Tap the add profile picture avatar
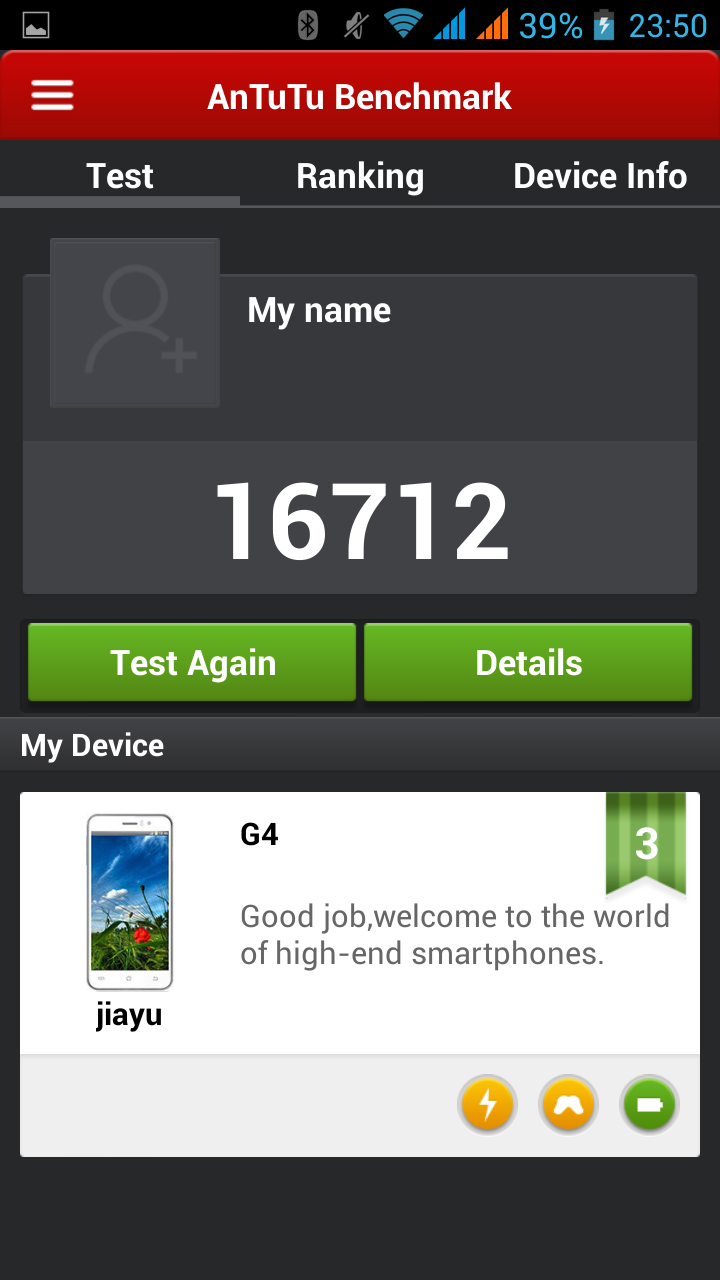The height and width of the screenshot is (1280, 720). 135,323
